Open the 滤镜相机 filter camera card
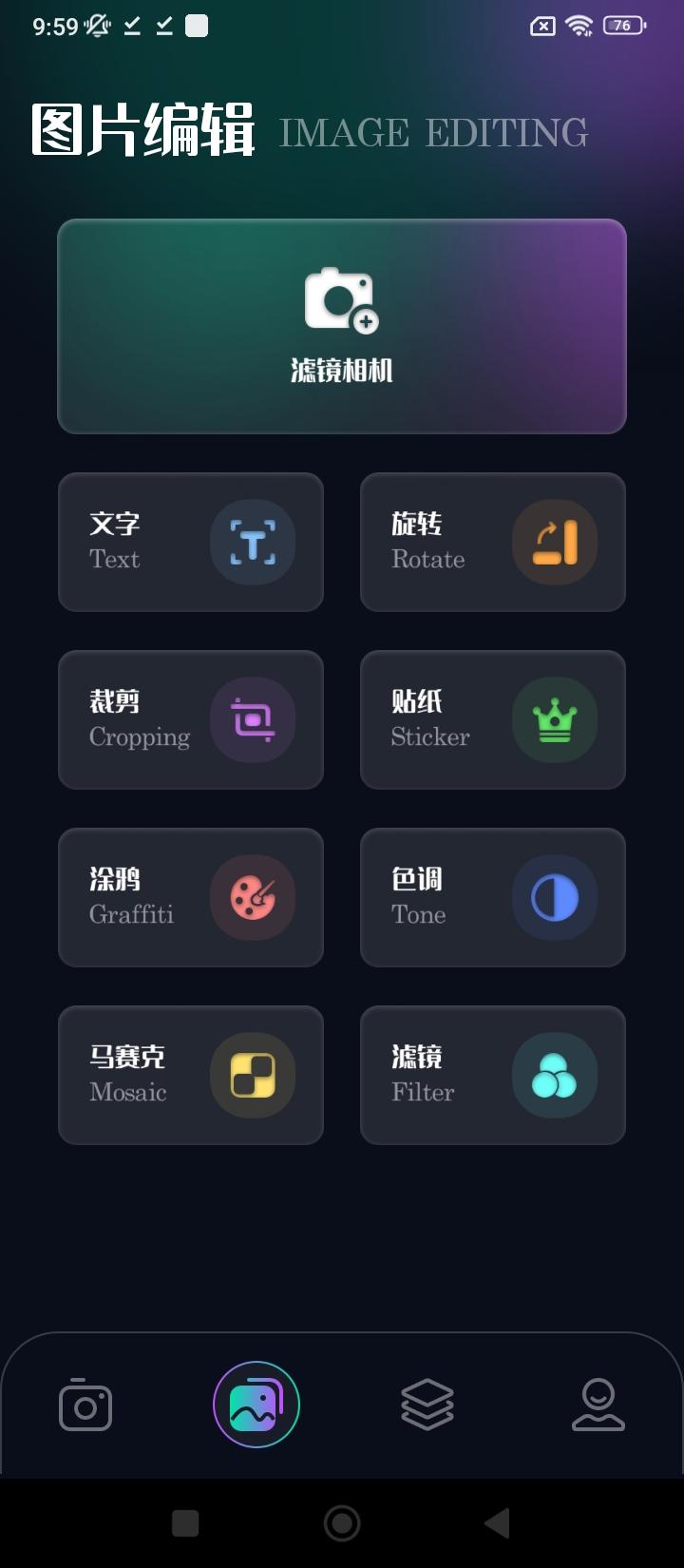The height and width of the screenshot is (1568, 684). point(342,327)
